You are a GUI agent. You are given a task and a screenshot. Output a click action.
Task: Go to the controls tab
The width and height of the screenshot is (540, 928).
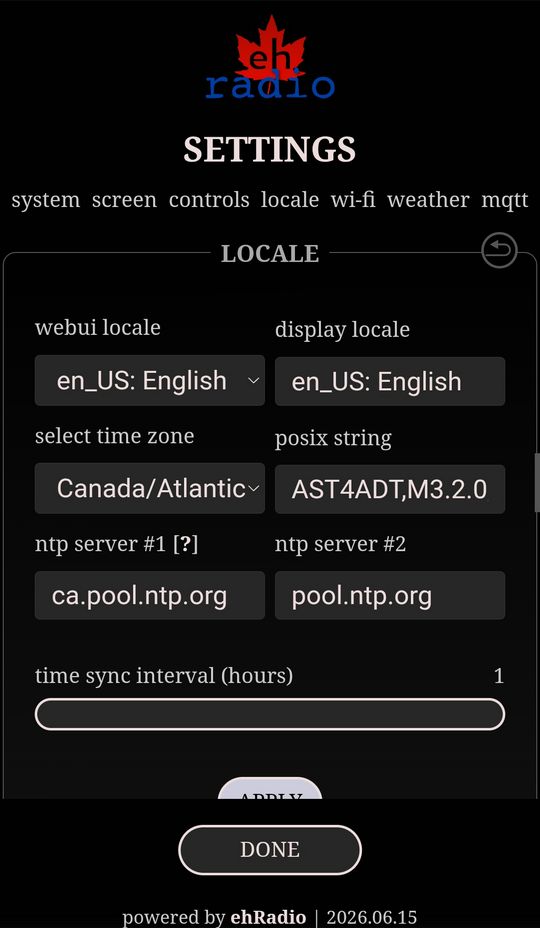point(209,200)
